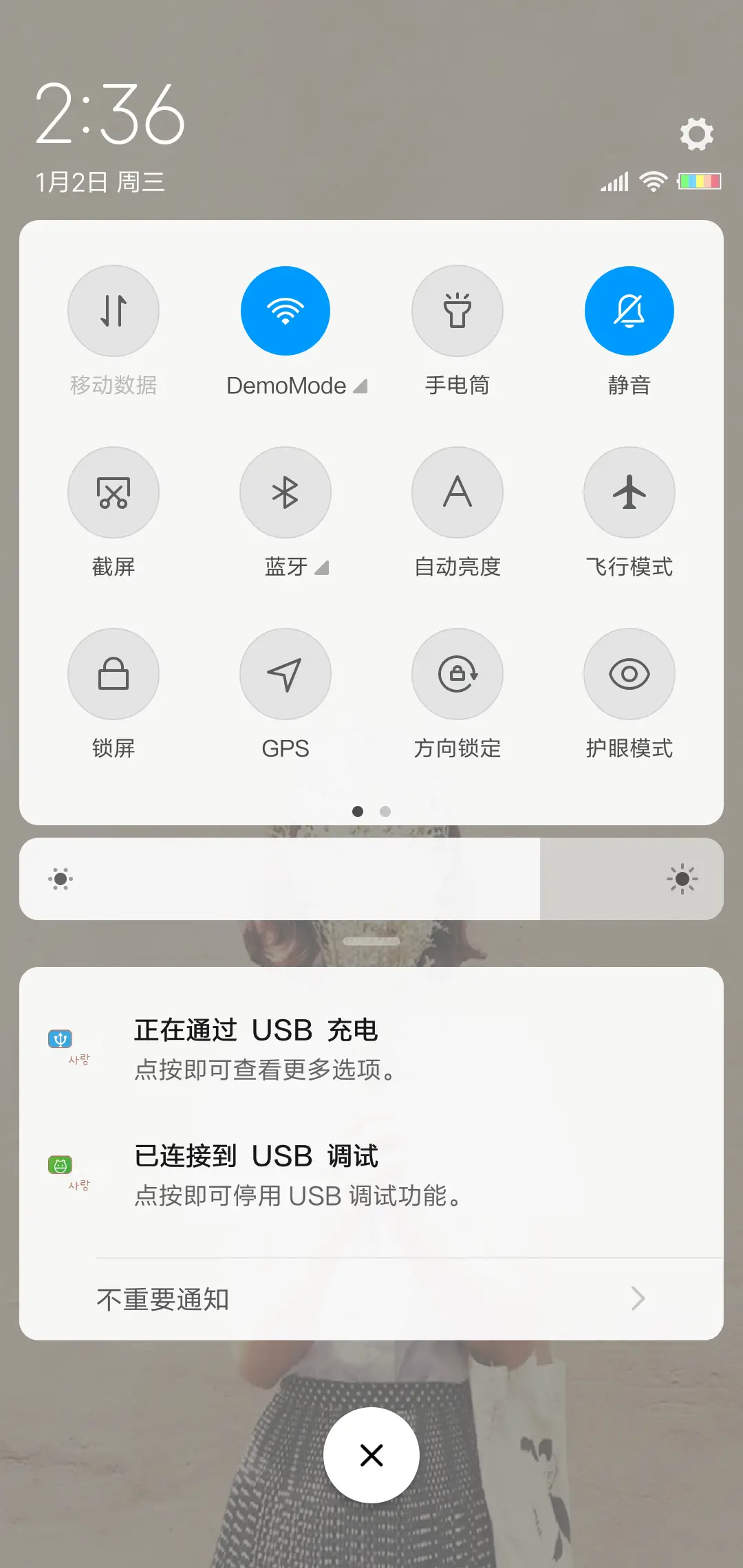This screenshot has height=1568, width=743.
Task: Select the screenshot quick tile
Action: [114, 492]
